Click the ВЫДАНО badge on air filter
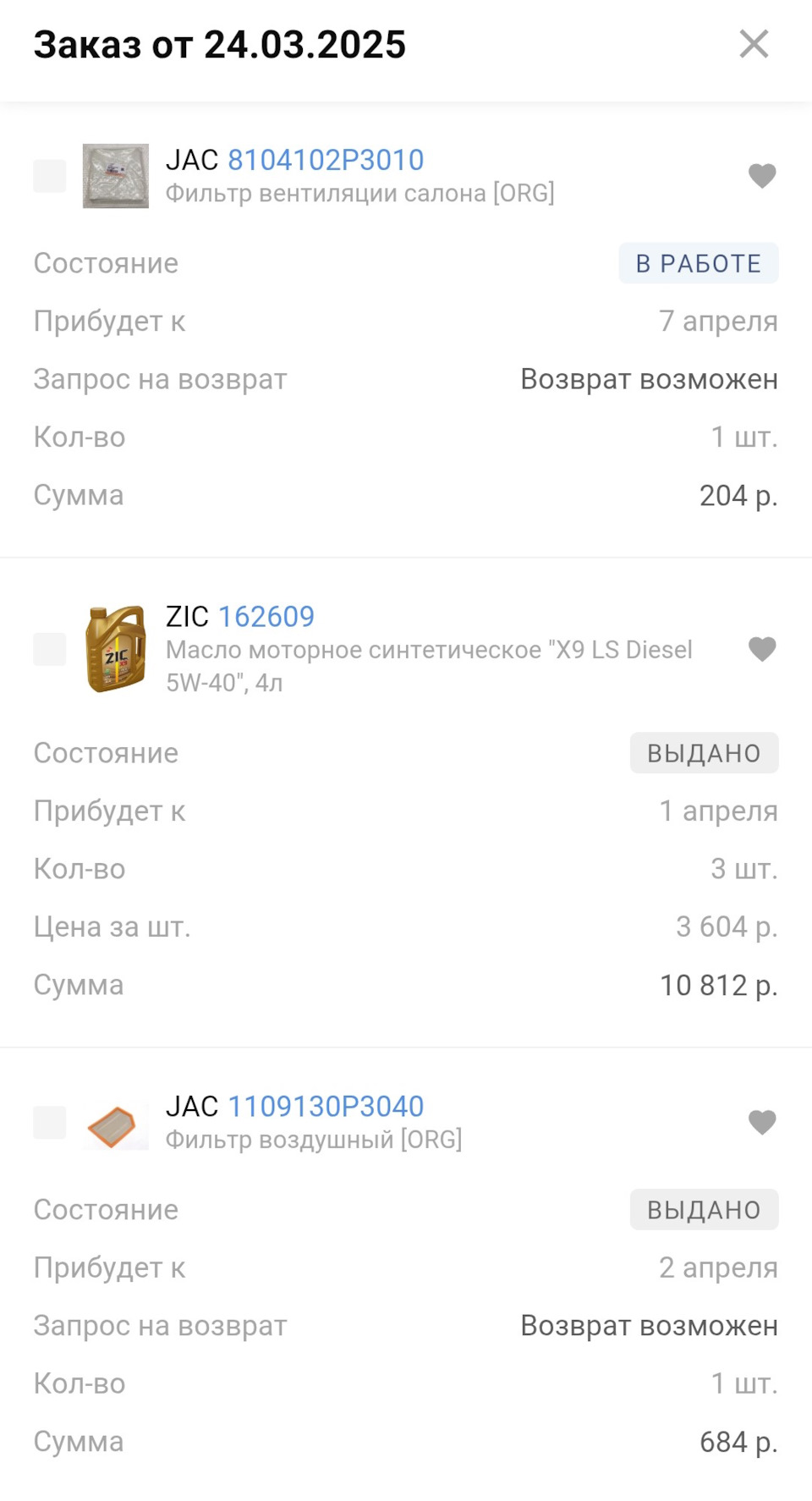812x1501 pixels. [704, 1209]
